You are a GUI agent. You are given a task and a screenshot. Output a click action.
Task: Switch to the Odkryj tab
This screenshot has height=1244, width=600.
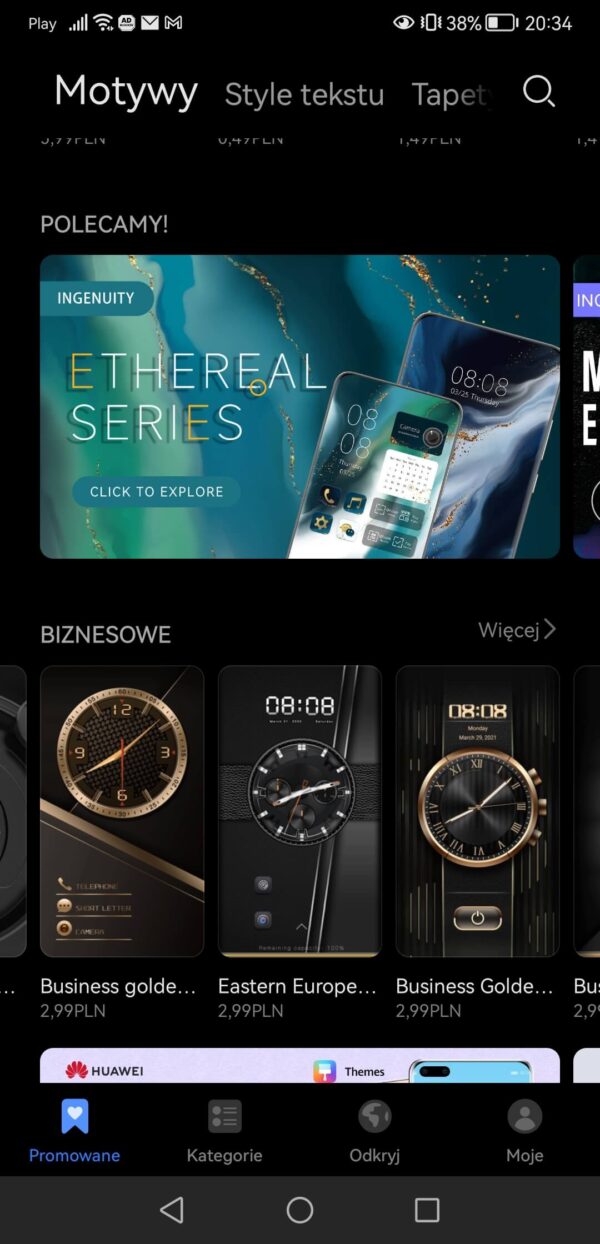pos(374,1132)
